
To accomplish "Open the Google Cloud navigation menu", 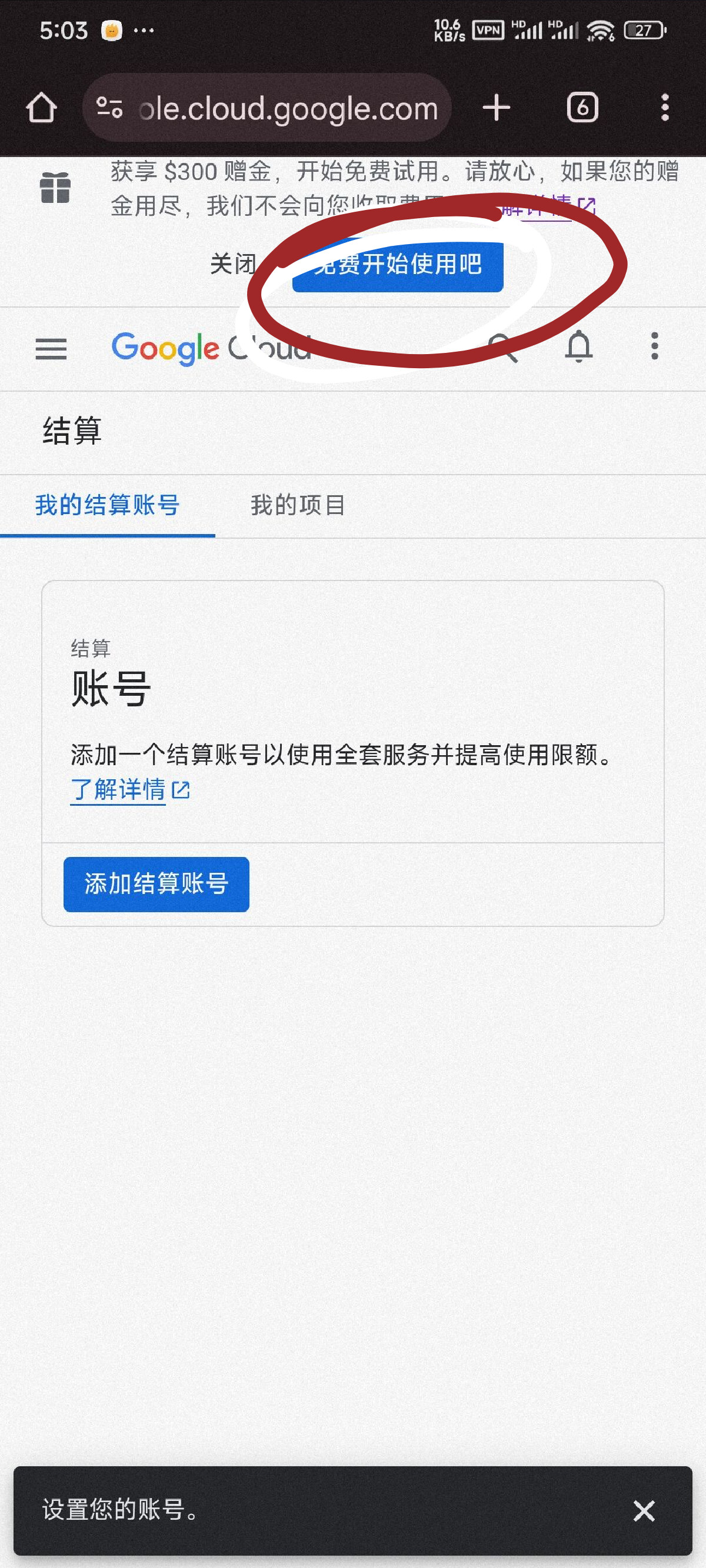I will pyautogui.click(x=51, y=349).
